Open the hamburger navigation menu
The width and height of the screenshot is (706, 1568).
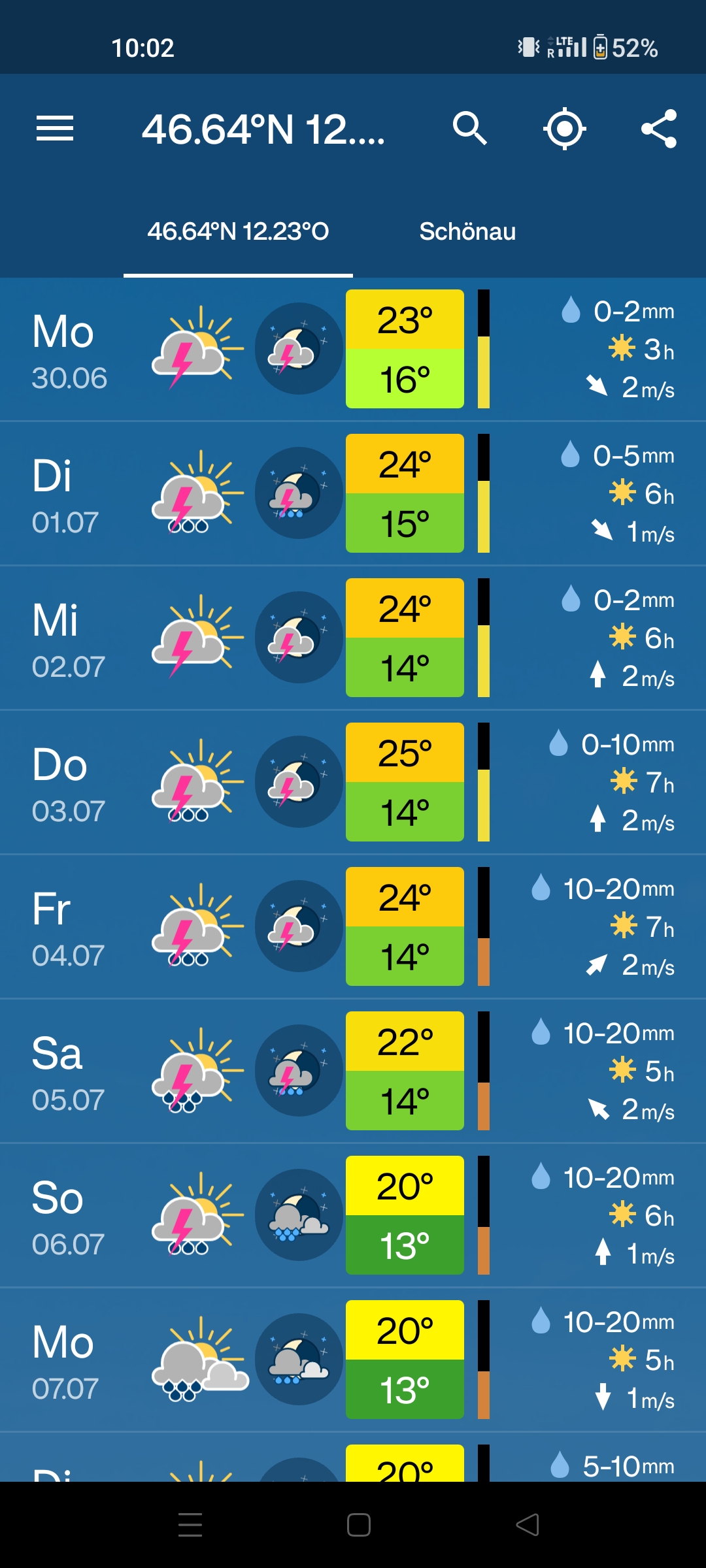(55, 128)
